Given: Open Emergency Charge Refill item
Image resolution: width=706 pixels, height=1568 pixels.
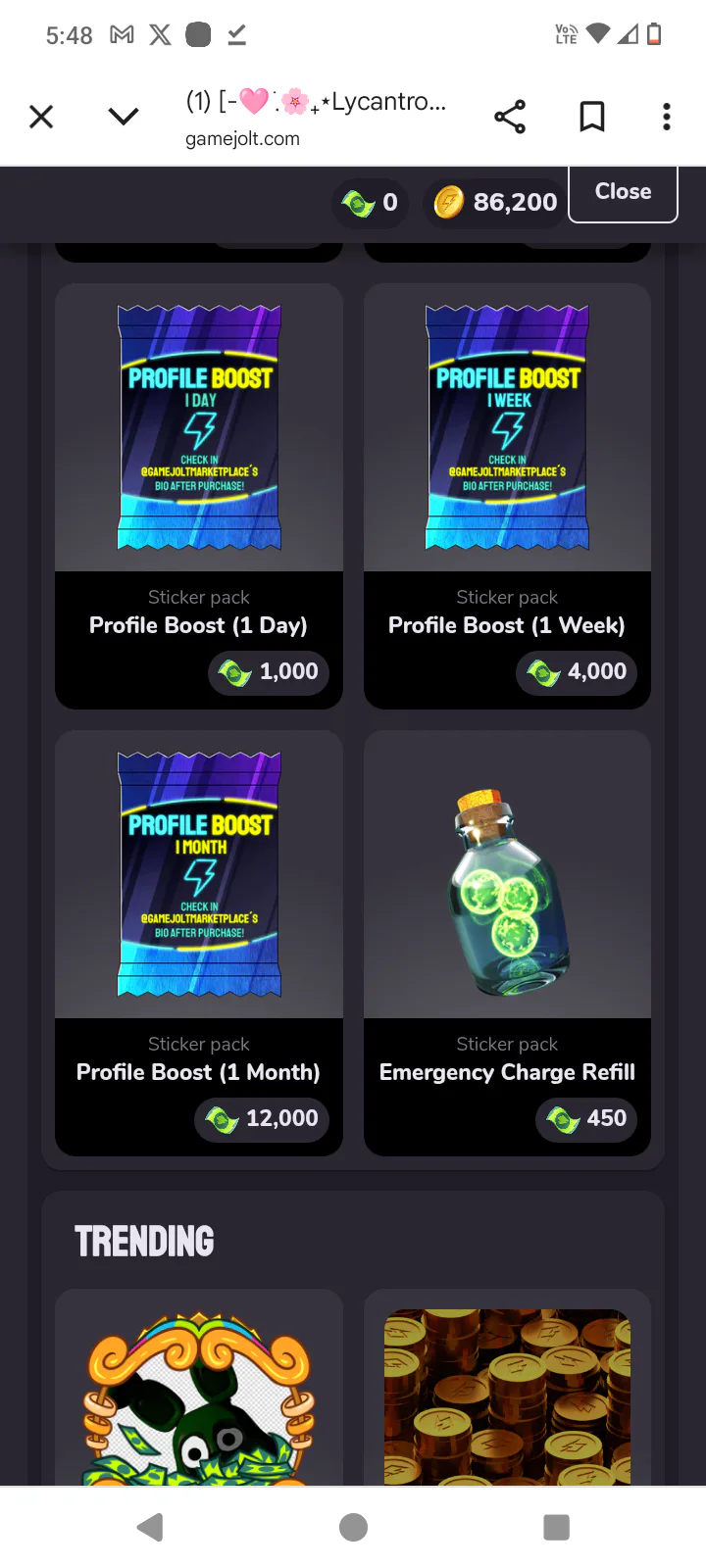Looking at the screenshot, I should point(507,944).
